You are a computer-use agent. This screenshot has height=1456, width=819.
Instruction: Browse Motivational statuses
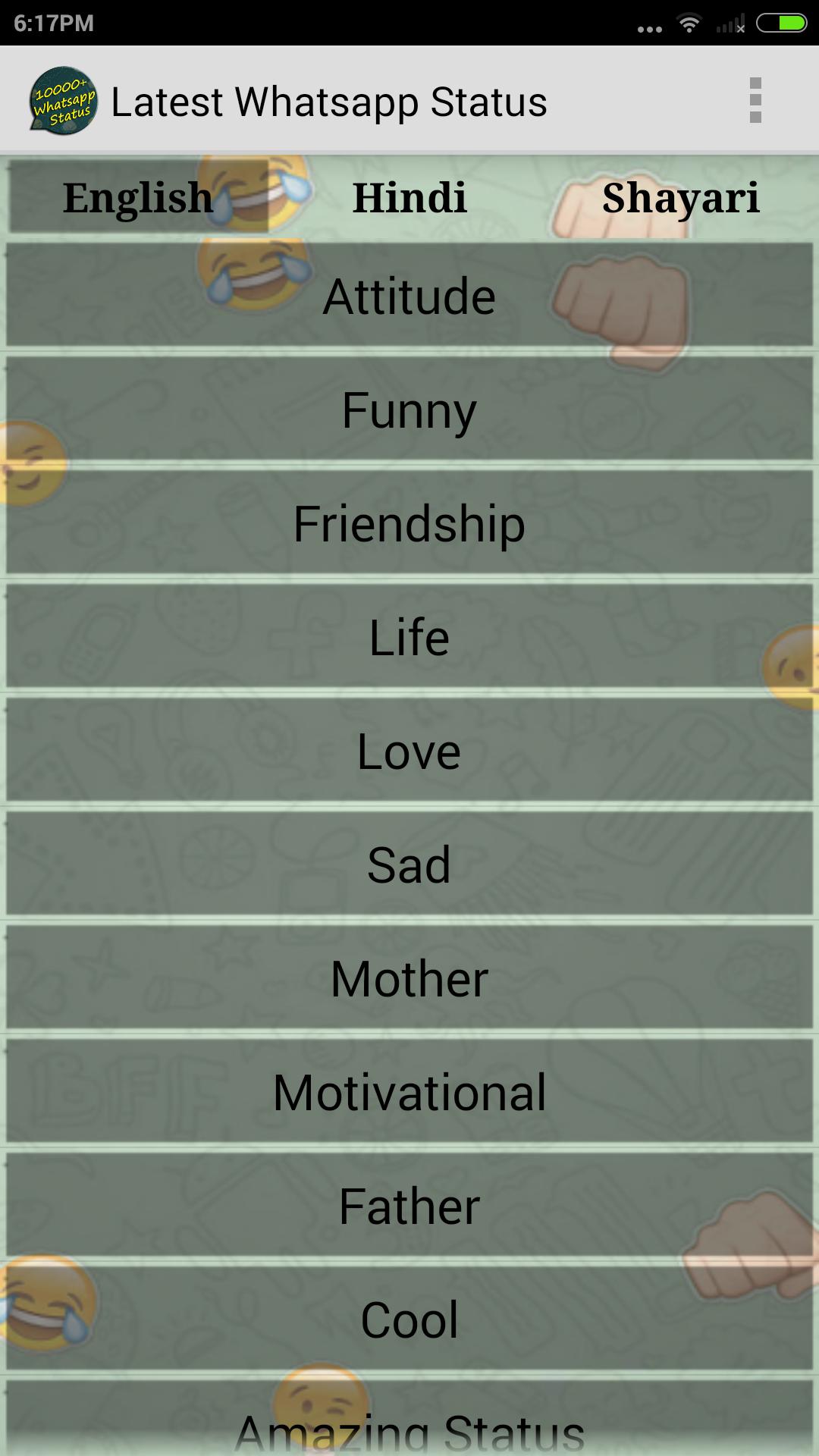point(409,1092)
